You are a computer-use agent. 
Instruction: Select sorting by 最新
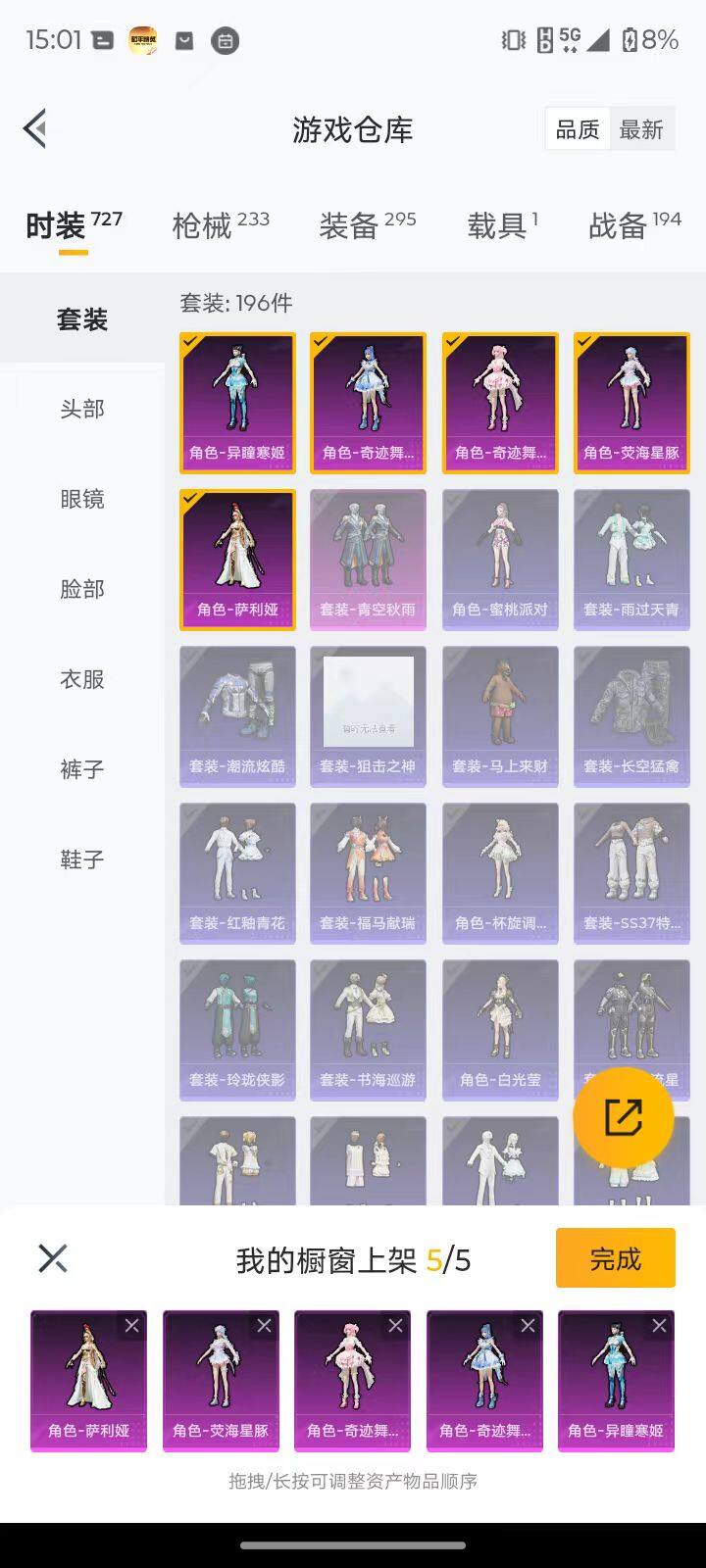click(641, 128)
